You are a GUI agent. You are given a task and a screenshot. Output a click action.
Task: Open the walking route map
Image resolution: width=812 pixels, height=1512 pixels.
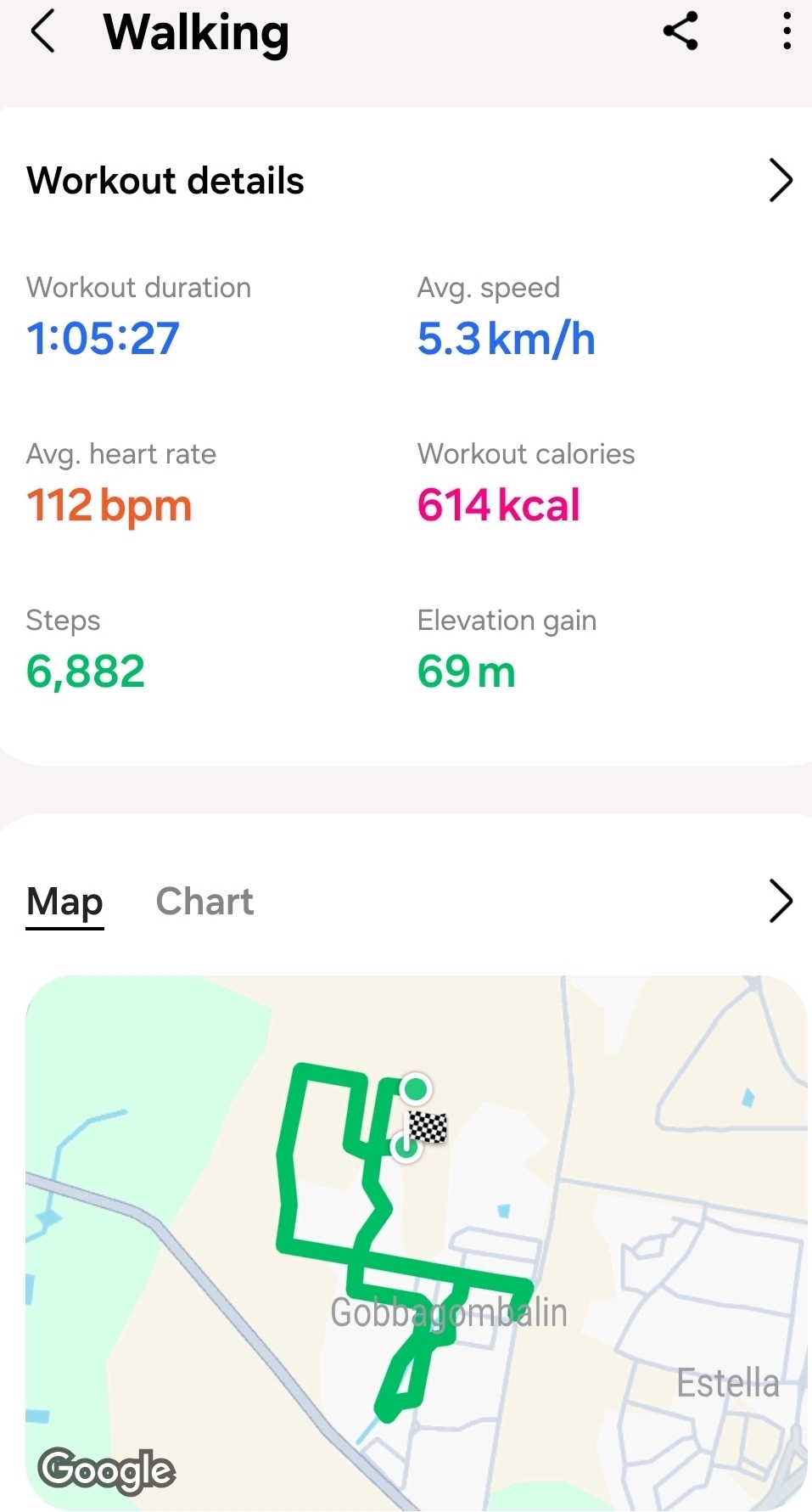(x=416, y=1239)
